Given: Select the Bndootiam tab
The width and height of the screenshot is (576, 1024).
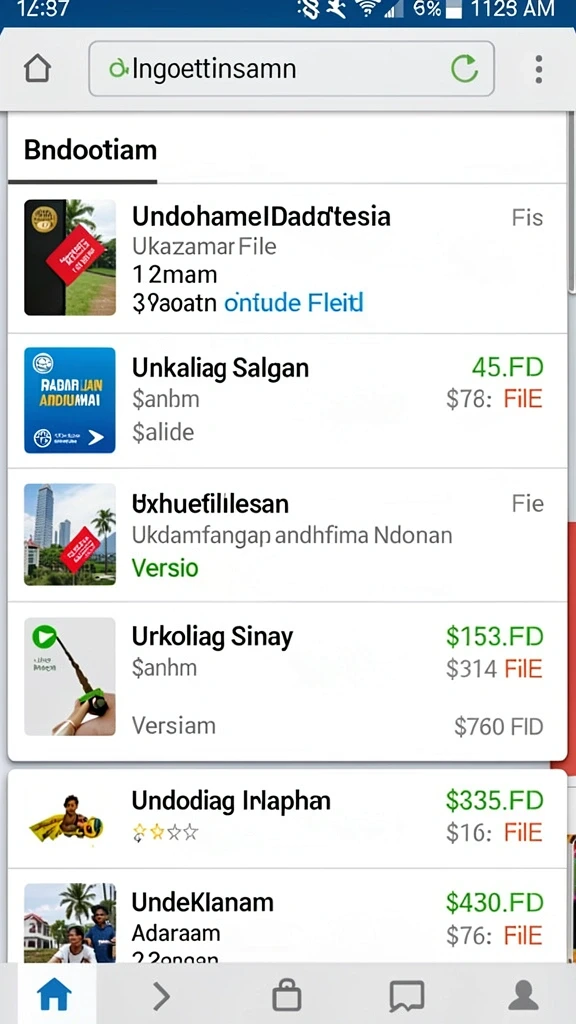Looking at the screenshot, I should pyautogui.click(x=90, y=150).
